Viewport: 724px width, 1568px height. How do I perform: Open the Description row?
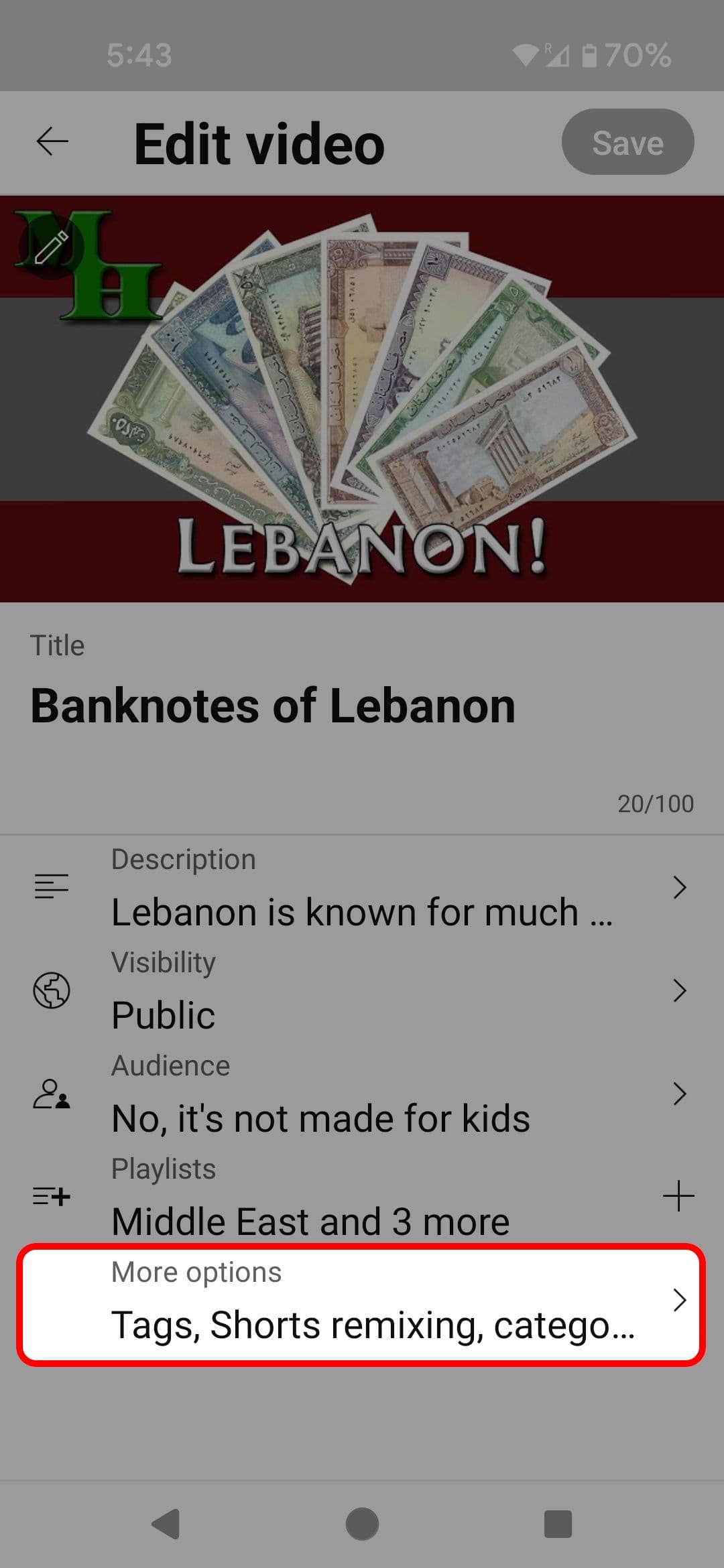pos(362,888)
